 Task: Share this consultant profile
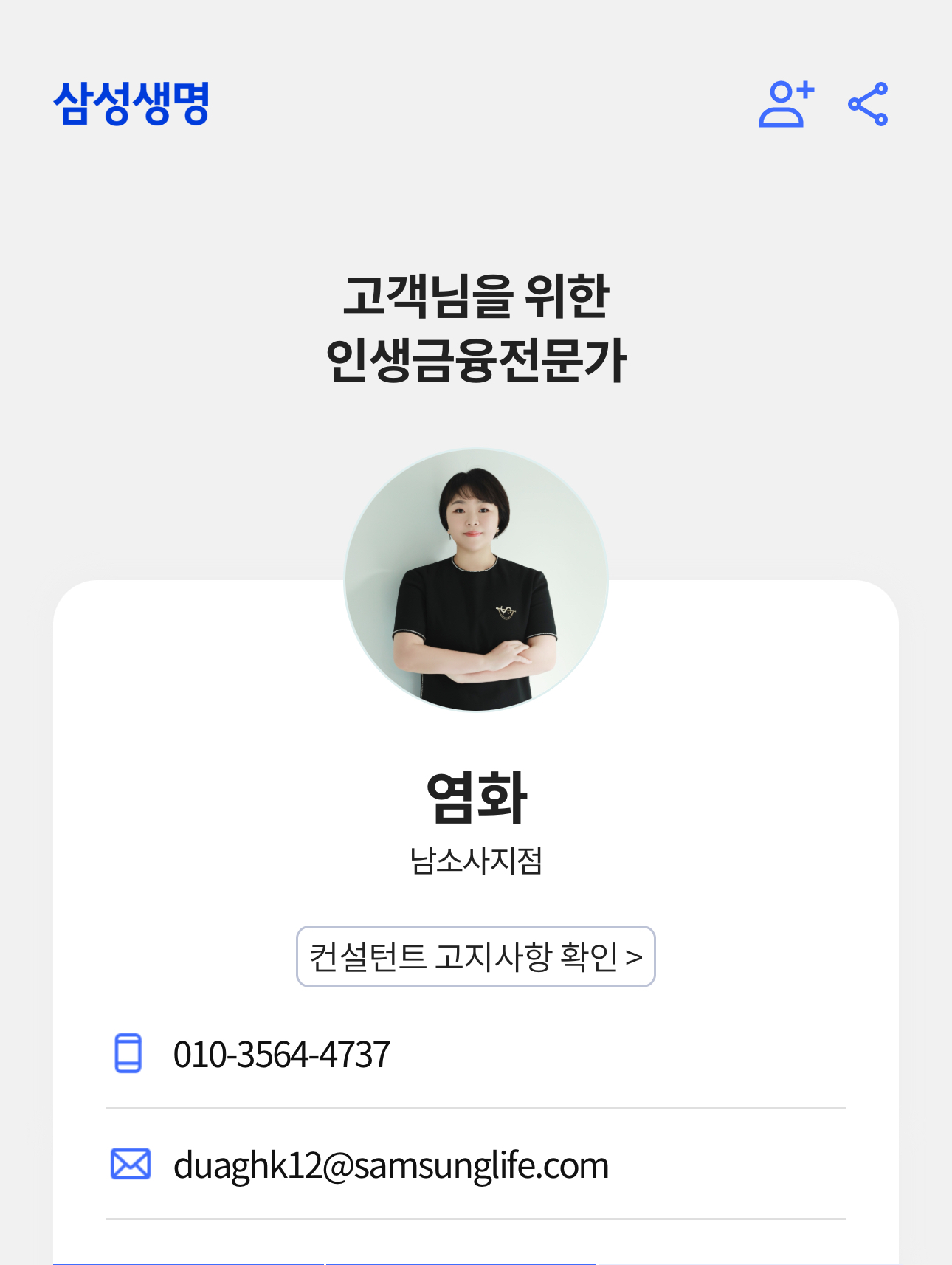(868, 104)
